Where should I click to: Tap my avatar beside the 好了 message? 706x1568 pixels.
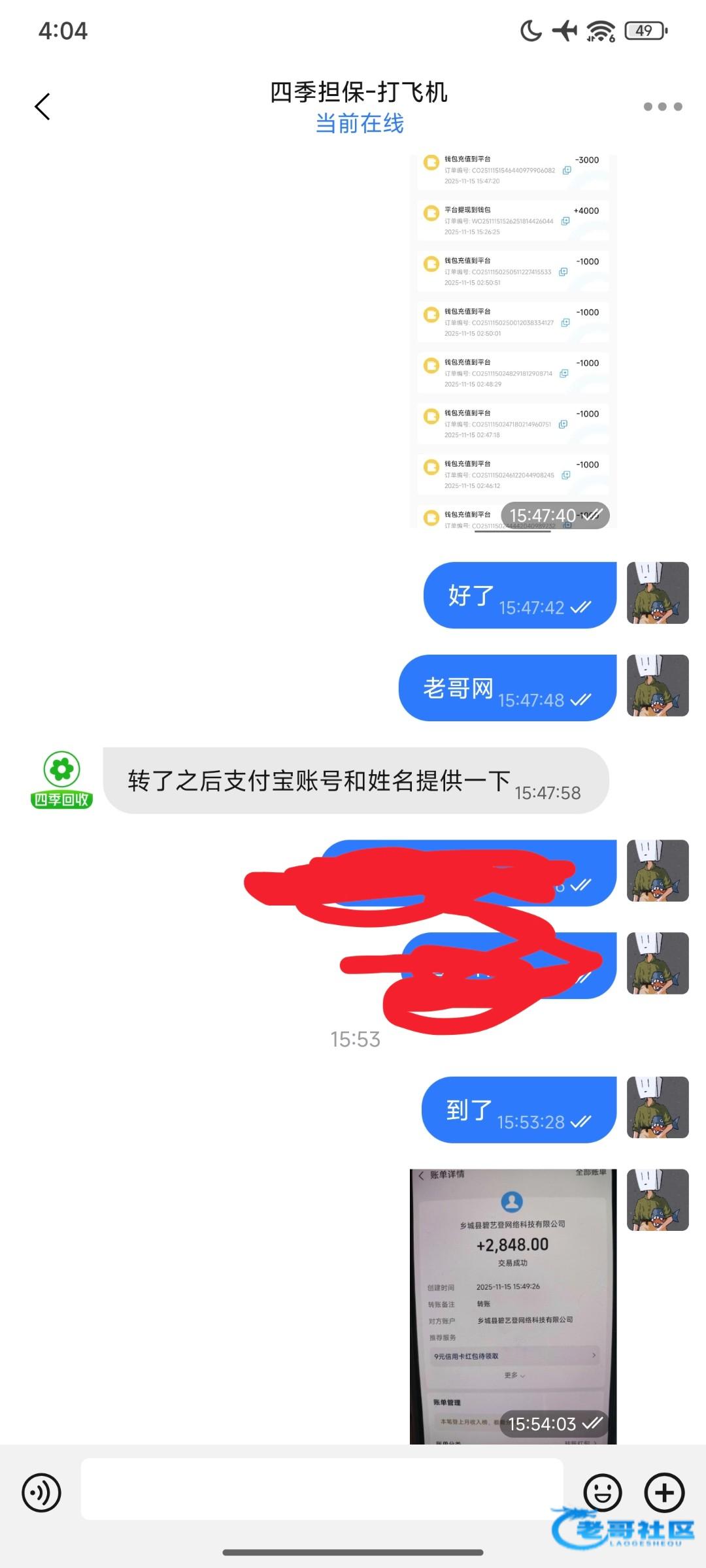point(658,593)
